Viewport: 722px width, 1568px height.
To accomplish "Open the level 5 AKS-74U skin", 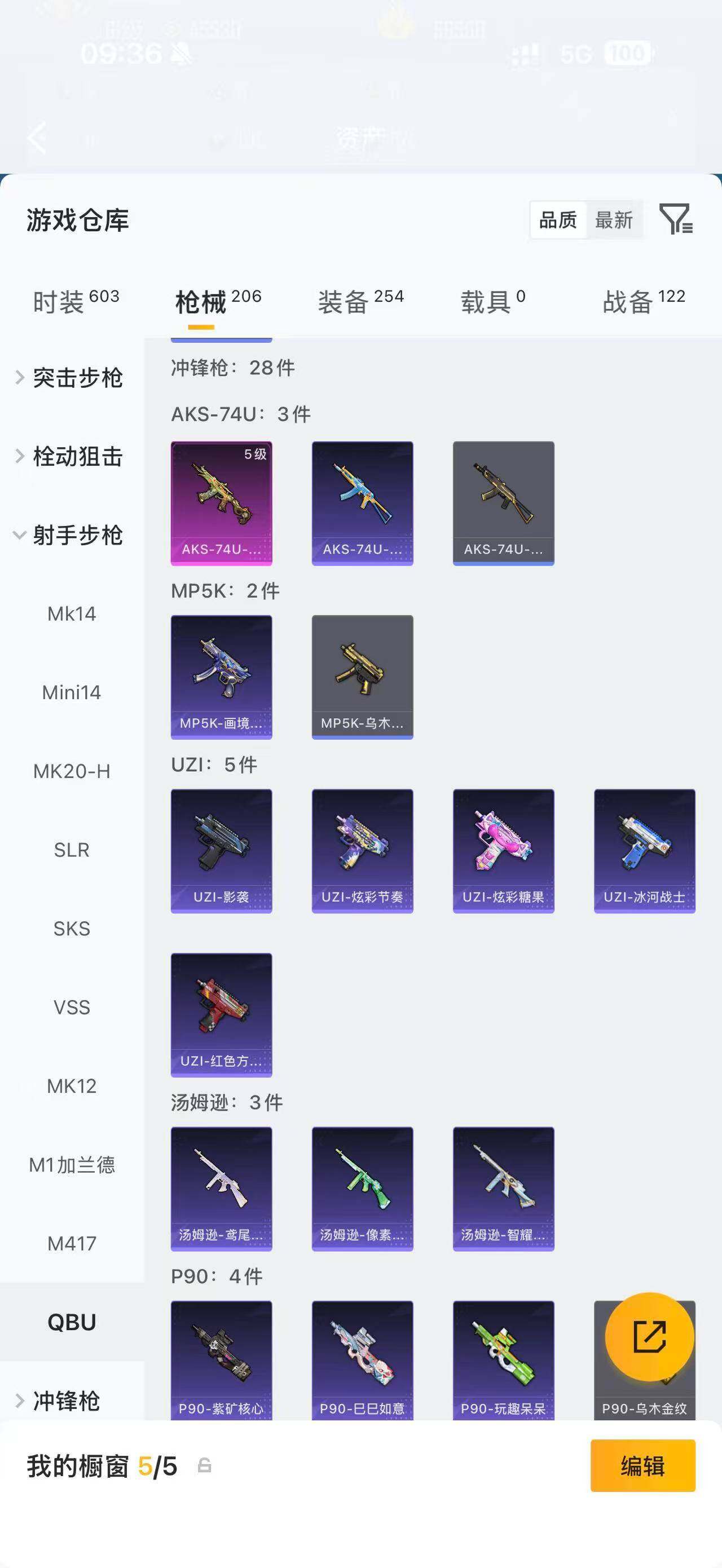I will 222,503.
